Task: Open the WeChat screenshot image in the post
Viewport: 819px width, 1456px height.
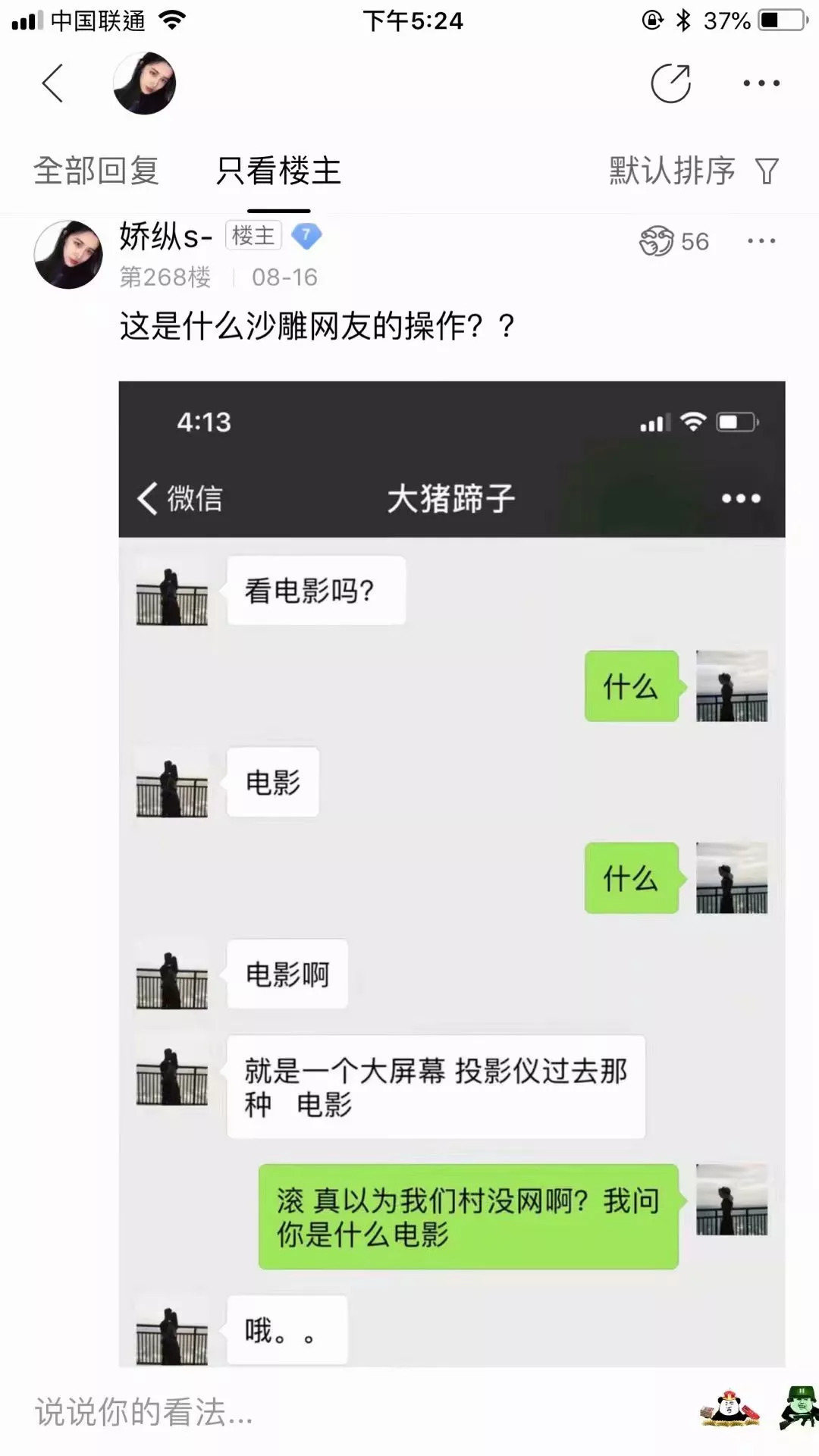Action: click(x=452, y=874)
